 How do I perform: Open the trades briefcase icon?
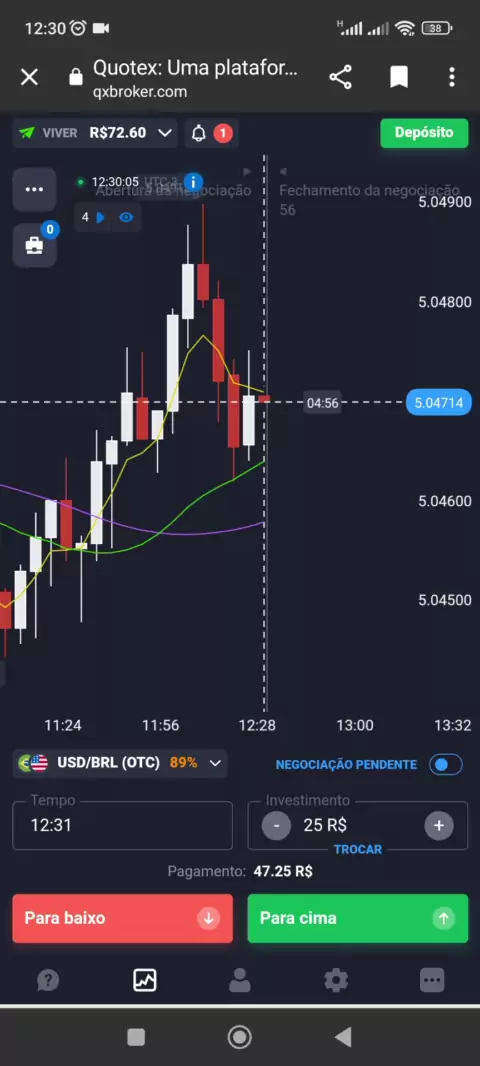[x=34, y=245]
